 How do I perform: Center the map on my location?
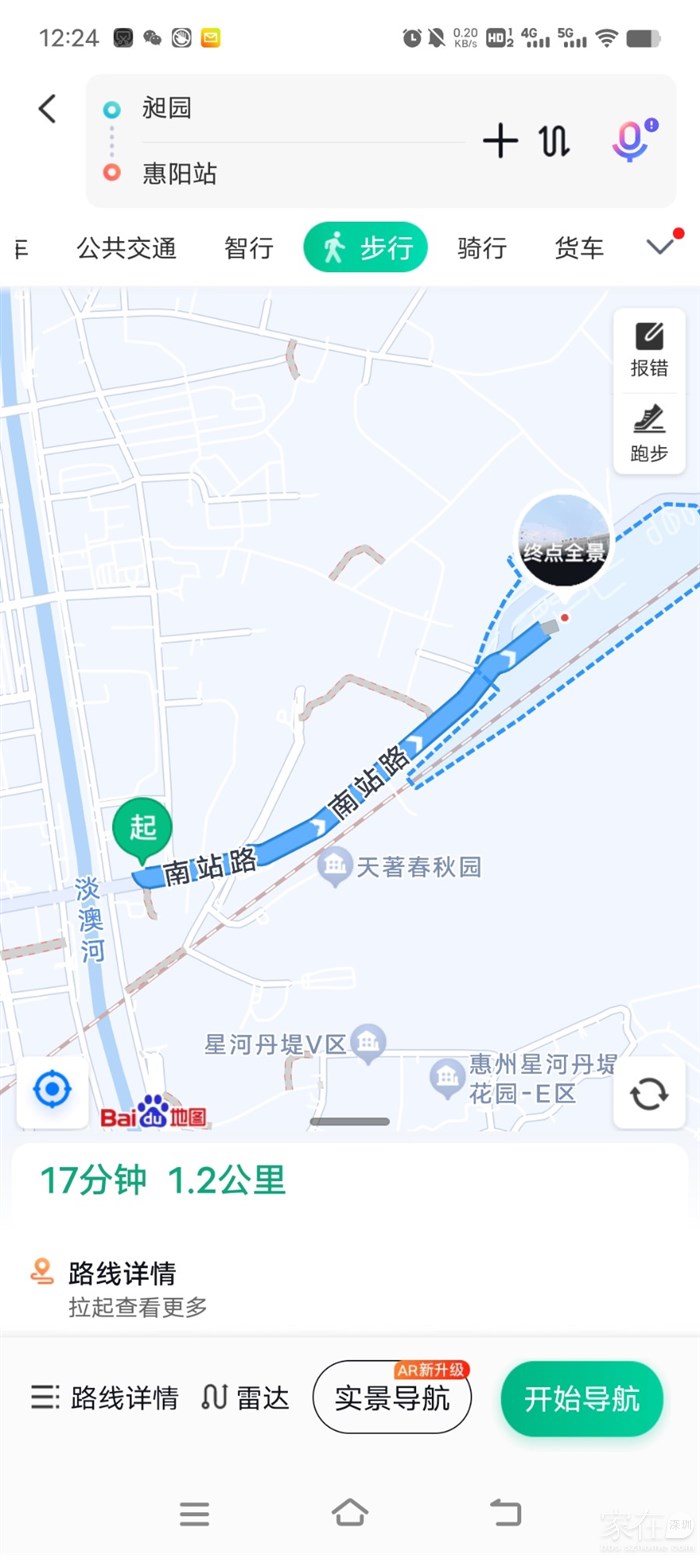(x=52, y=1091)
